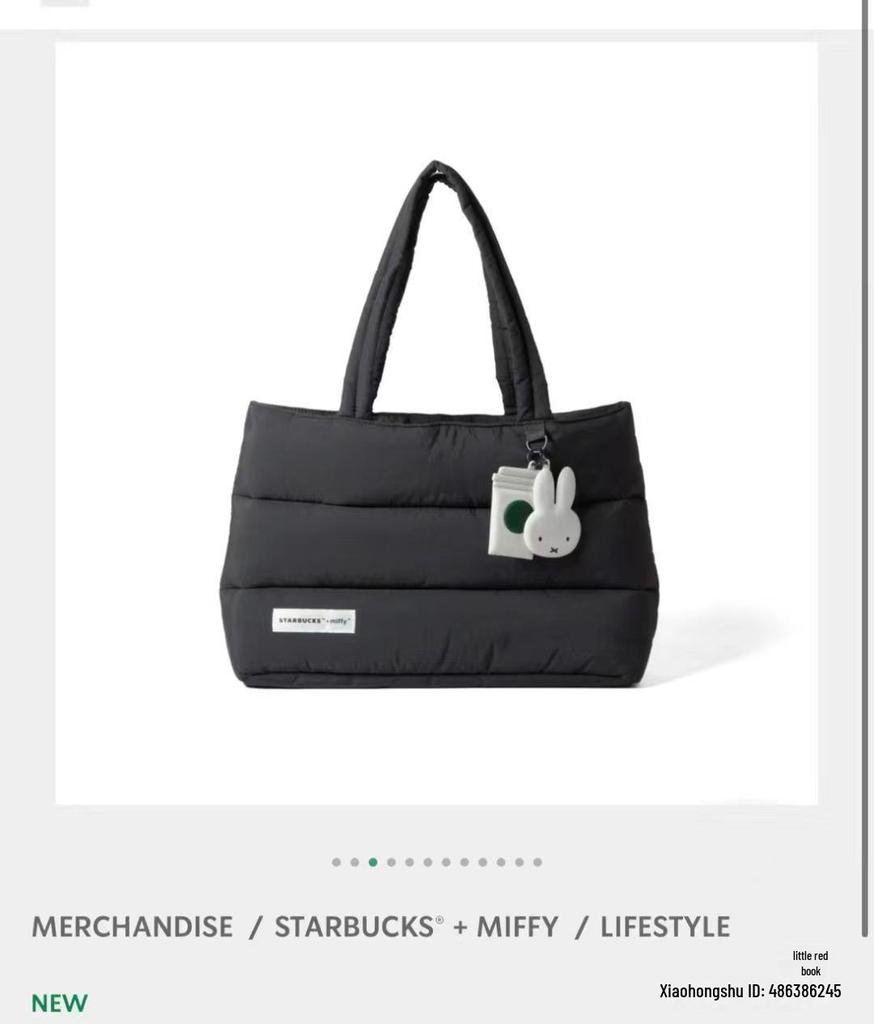This screenshot has width=874, height=1024.
Task: Jump to the first carousel dot
Action: pos(336,862)
